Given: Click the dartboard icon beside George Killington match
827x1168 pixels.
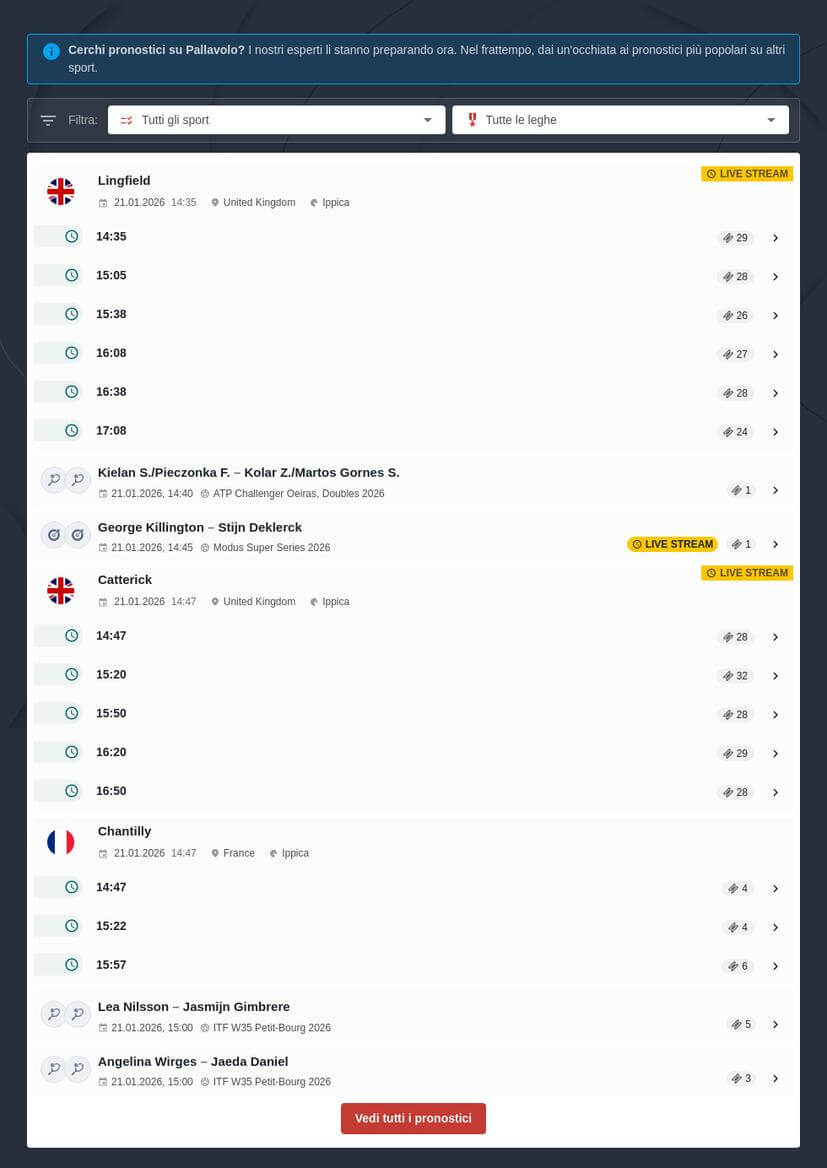Looking at the screenshot, I should click(54, 534).
